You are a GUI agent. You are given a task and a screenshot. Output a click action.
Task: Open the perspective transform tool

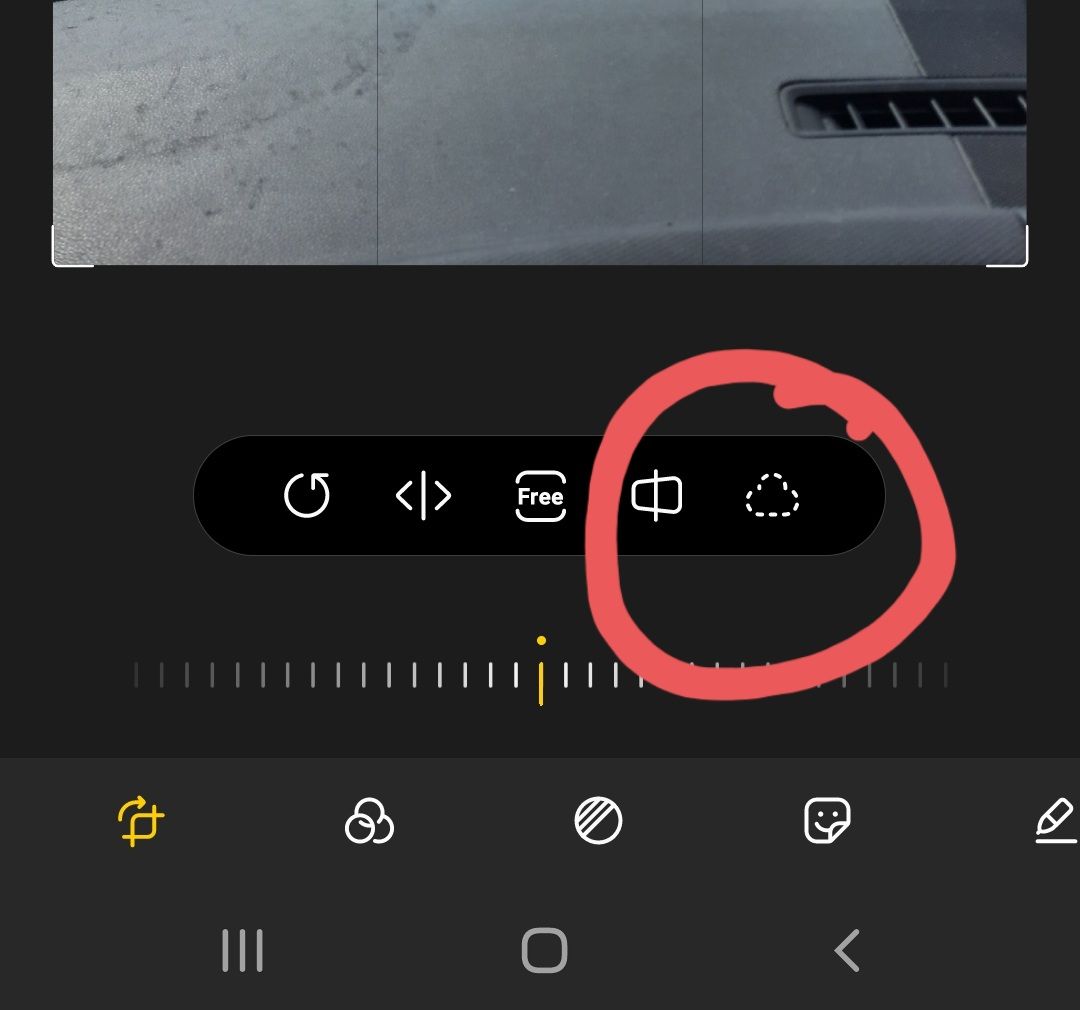(657, 496)
